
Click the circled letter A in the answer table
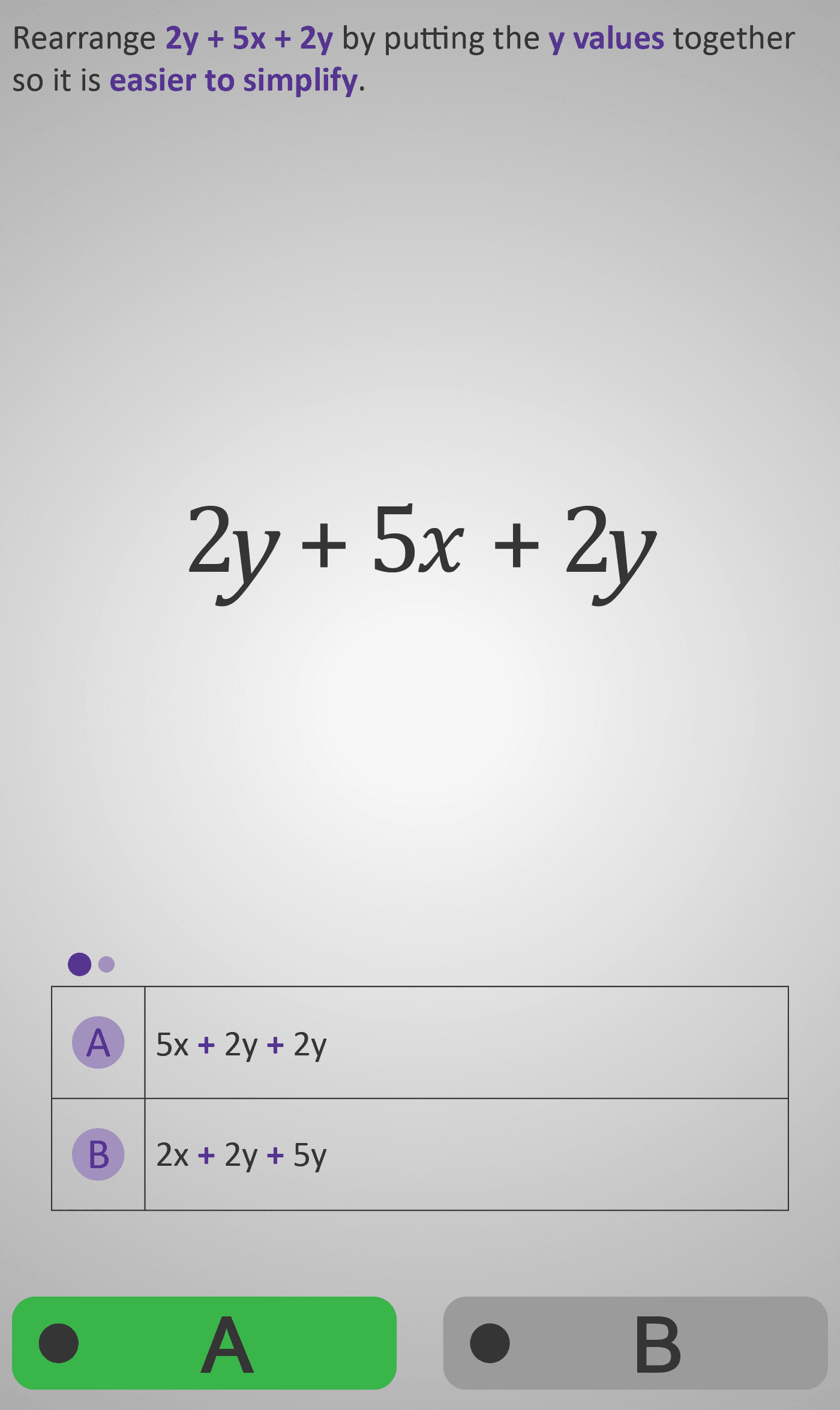pyautogui.click(x=98, y=1042)
